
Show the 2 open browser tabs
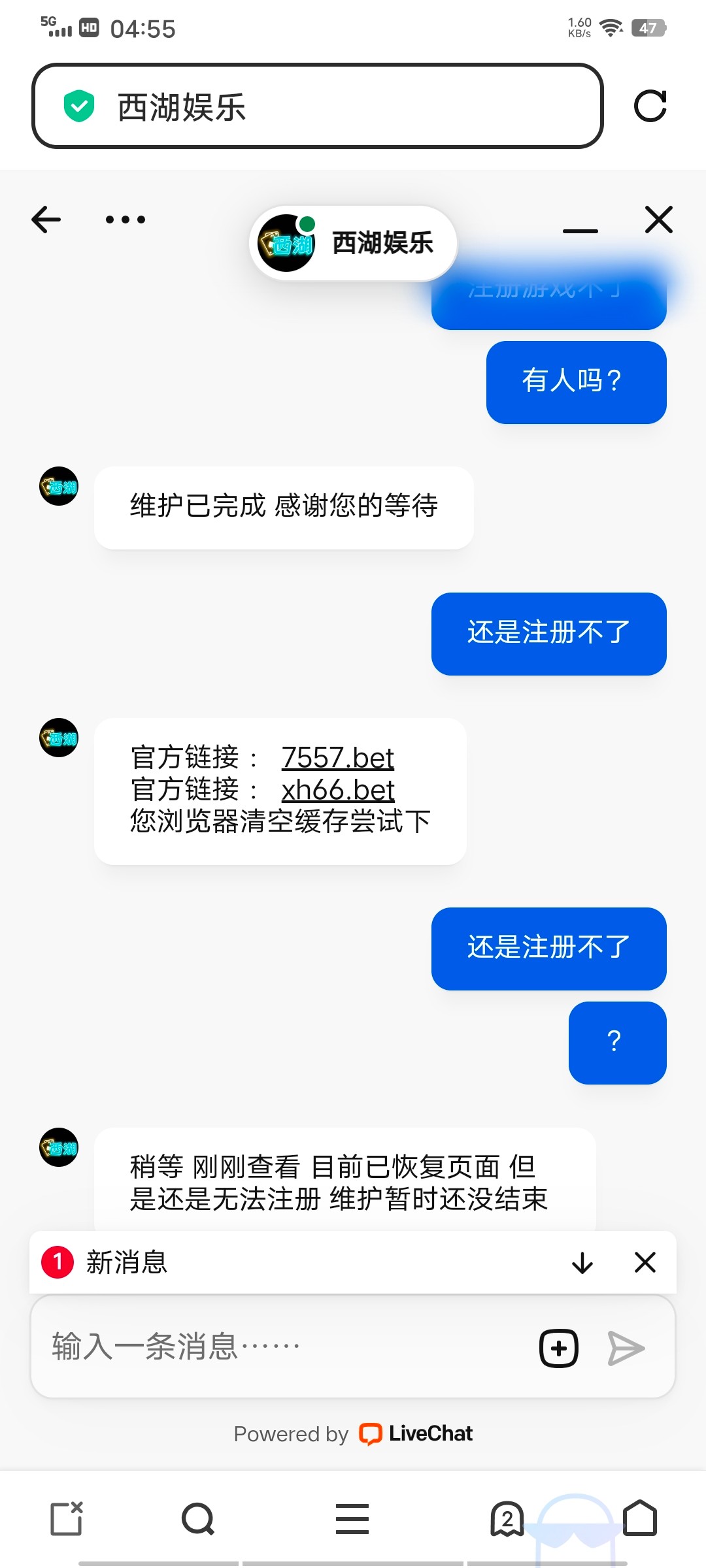point(507,1518)
